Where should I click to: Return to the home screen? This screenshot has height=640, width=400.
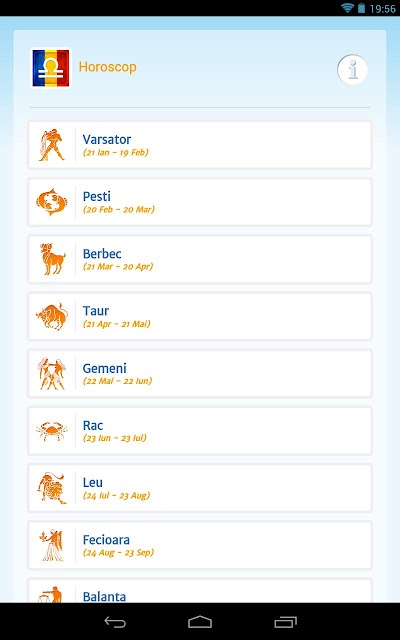point(200,622)
